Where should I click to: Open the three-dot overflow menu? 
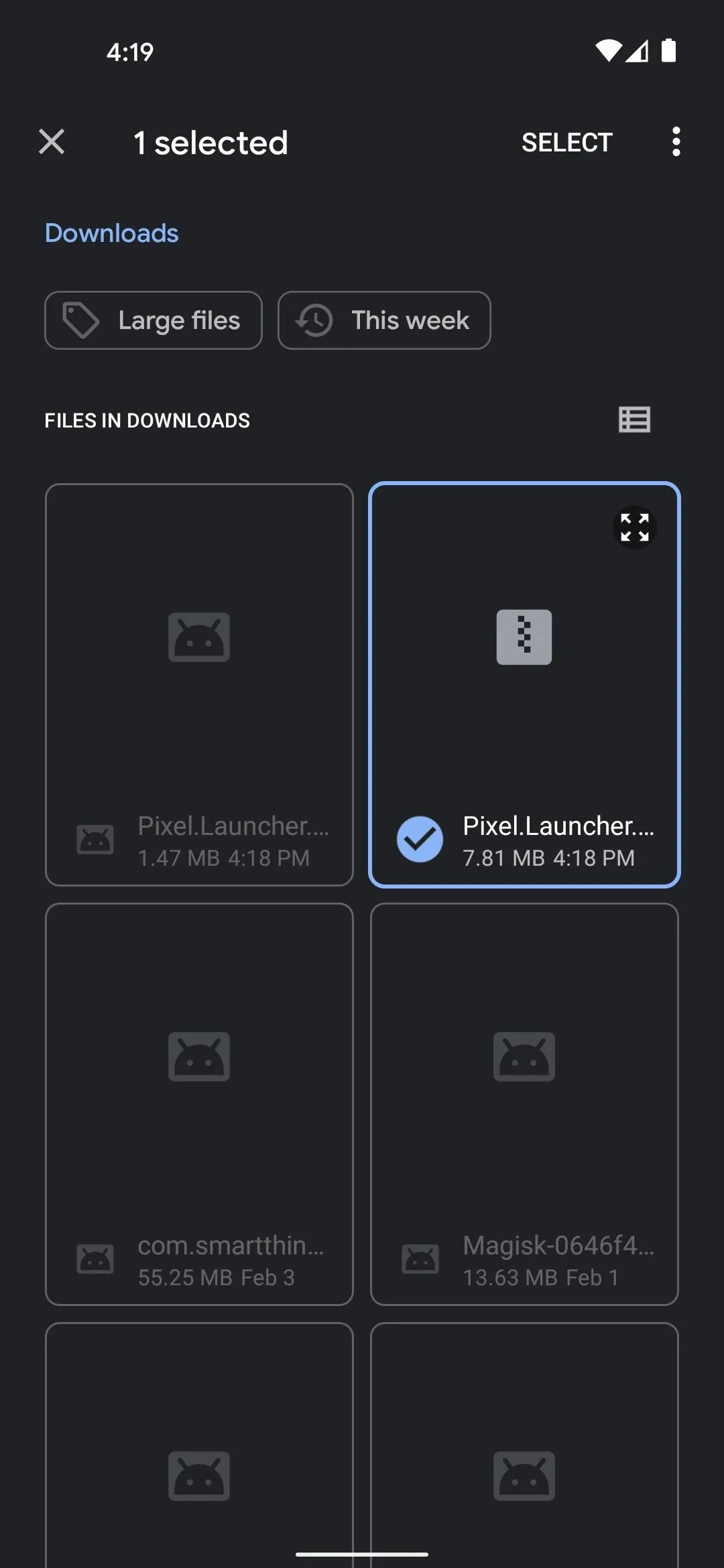coord(676,142)
